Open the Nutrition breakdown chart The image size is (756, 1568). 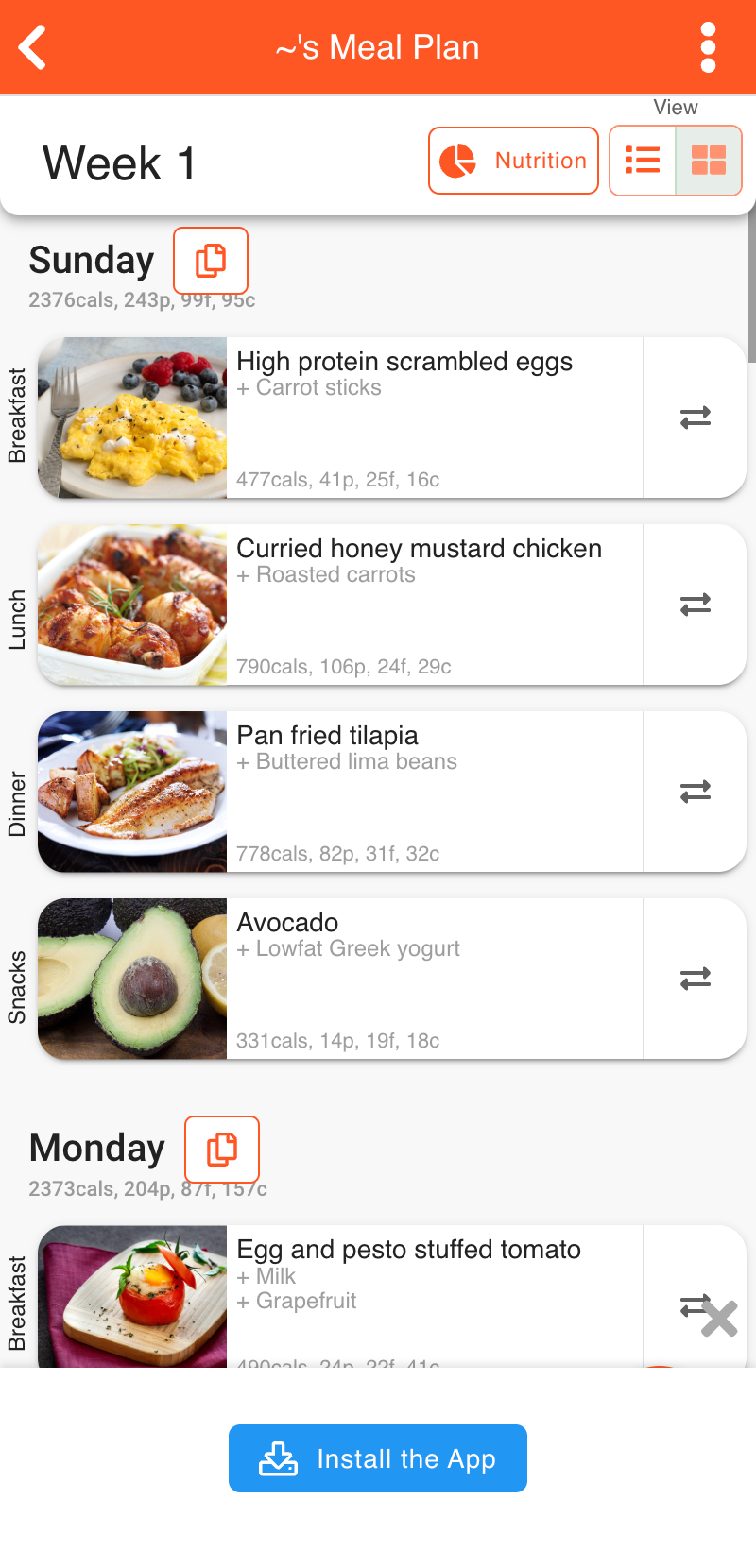513,161
